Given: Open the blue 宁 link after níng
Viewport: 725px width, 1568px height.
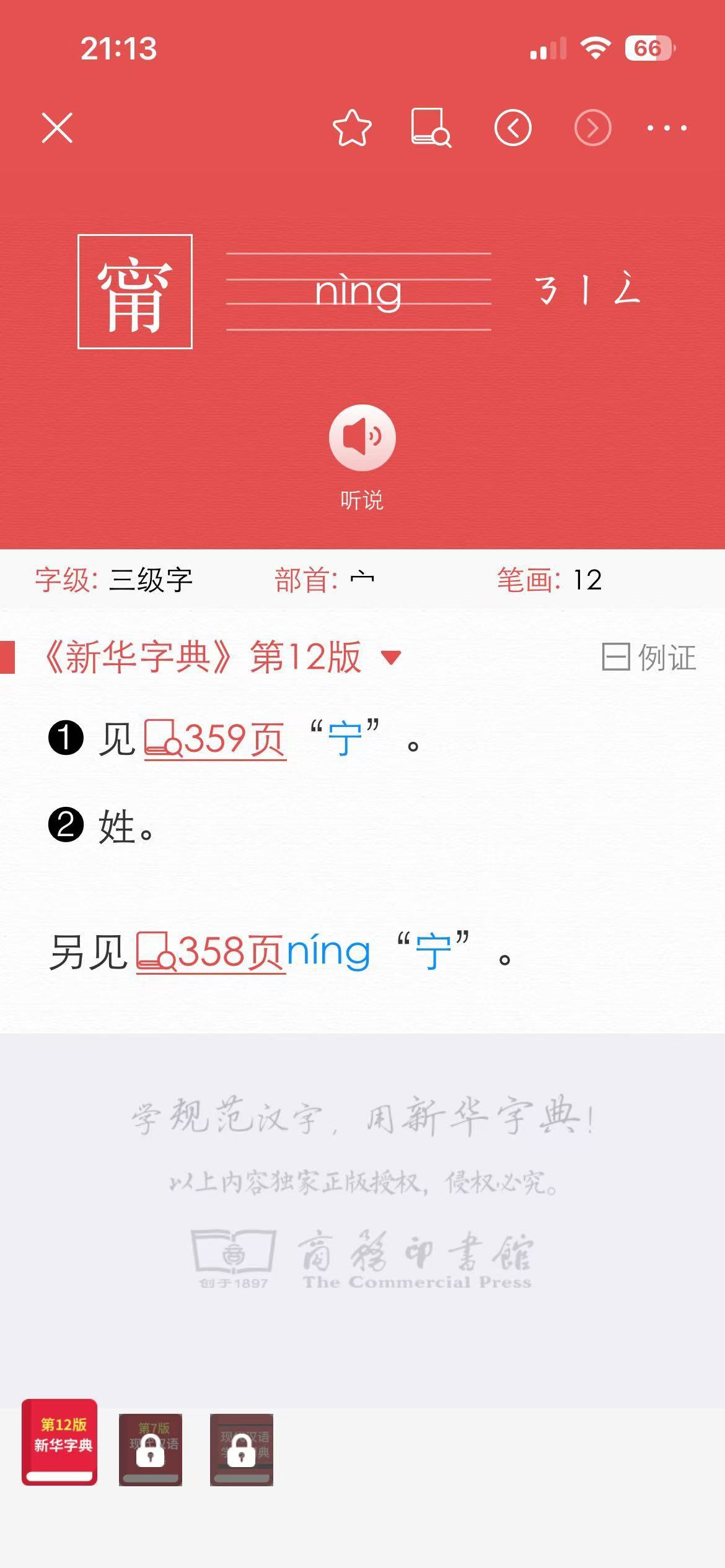Looking at the screenshot, I should [433, 951].
